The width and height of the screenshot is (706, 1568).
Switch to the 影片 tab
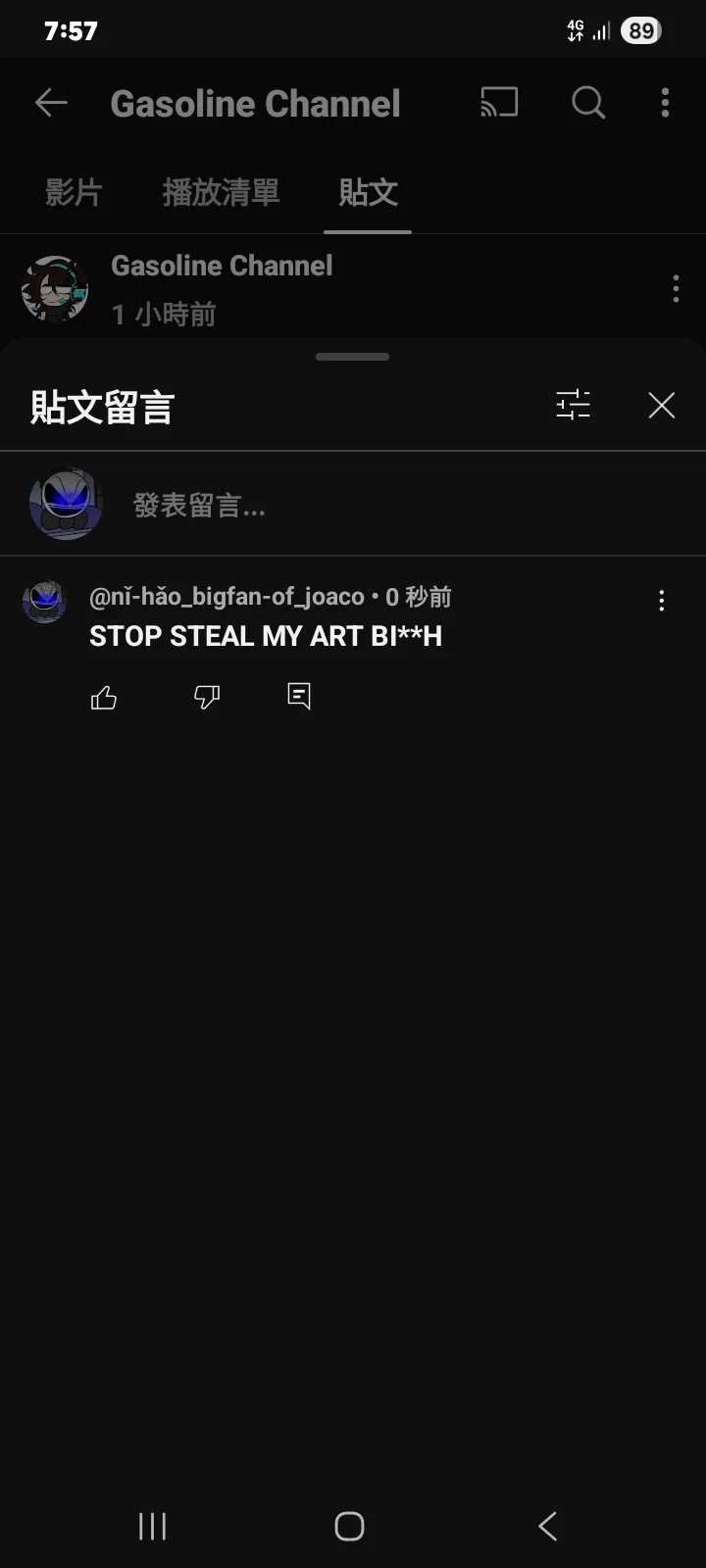pos(74,192)
